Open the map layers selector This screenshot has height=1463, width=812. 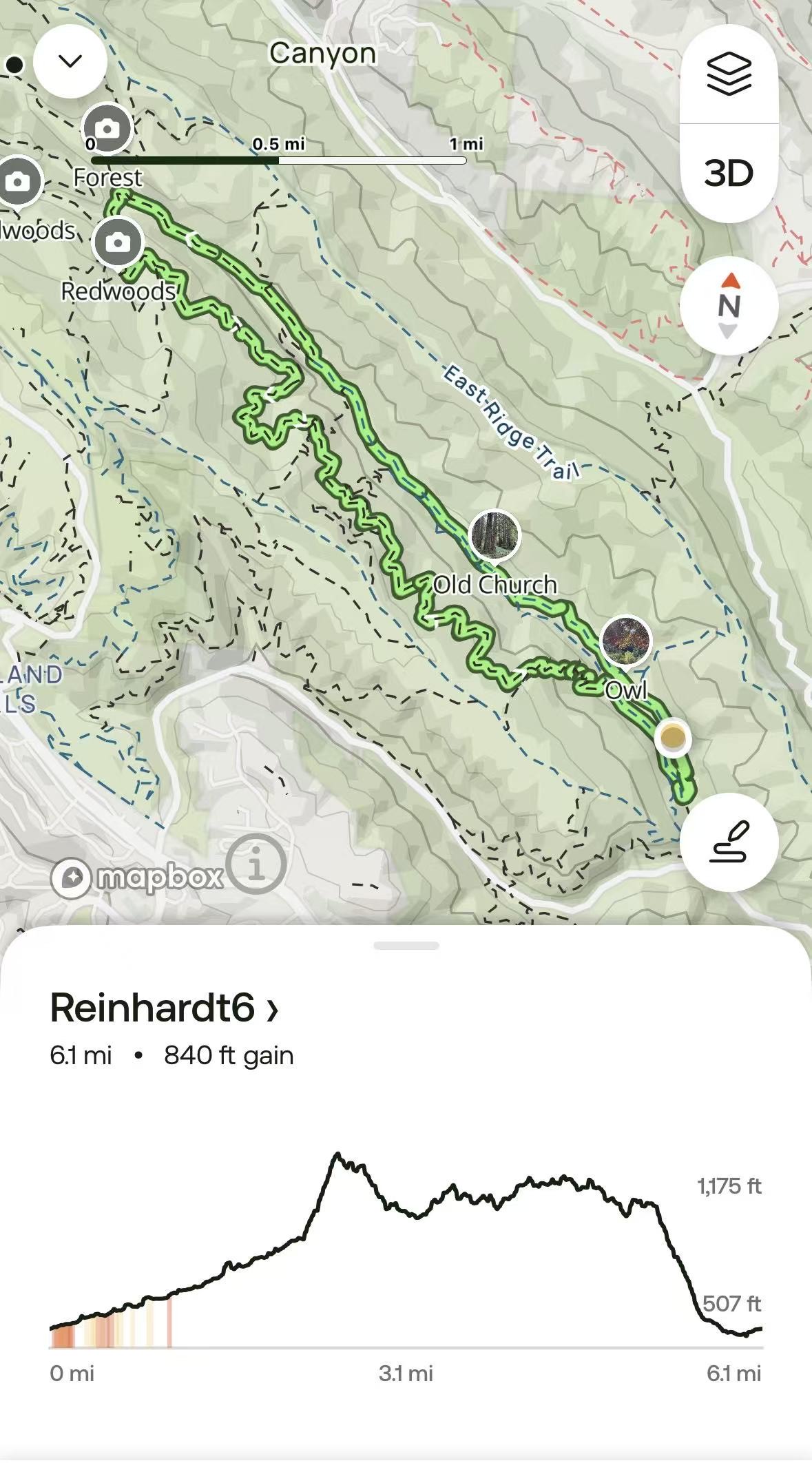click(x=729, y=74)
